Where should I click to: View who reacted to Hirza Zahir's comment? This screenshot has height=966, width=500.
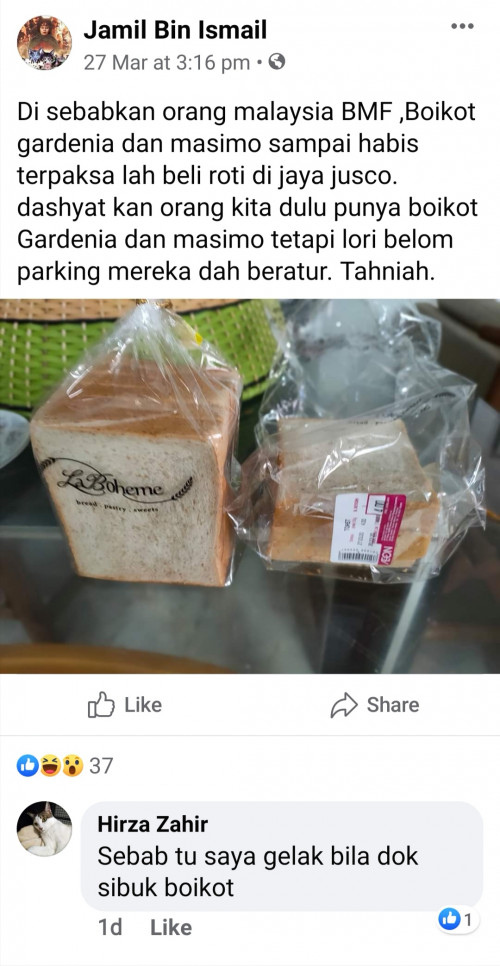[x=458, y=920]
